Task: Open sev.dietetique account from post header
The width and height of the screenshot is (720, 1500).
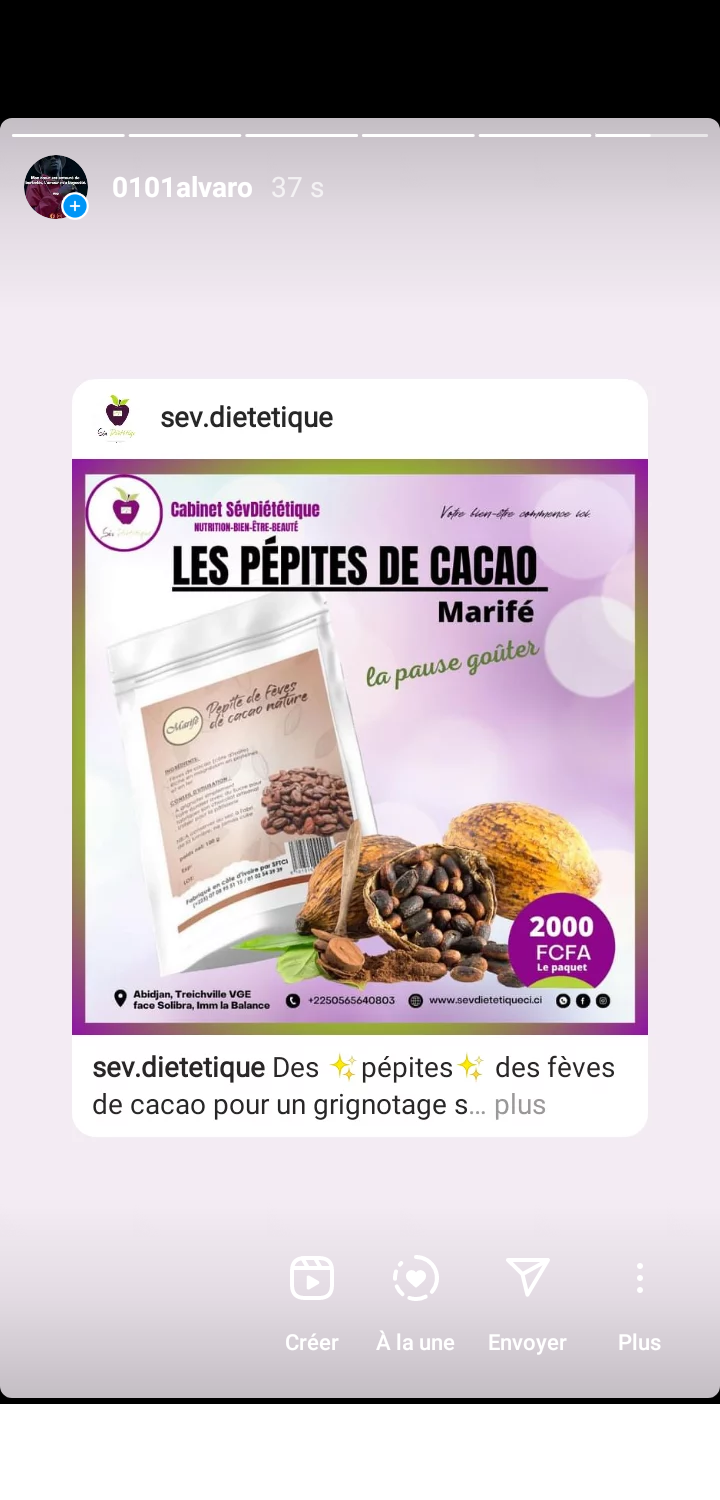Action: (x=246, y=417)
